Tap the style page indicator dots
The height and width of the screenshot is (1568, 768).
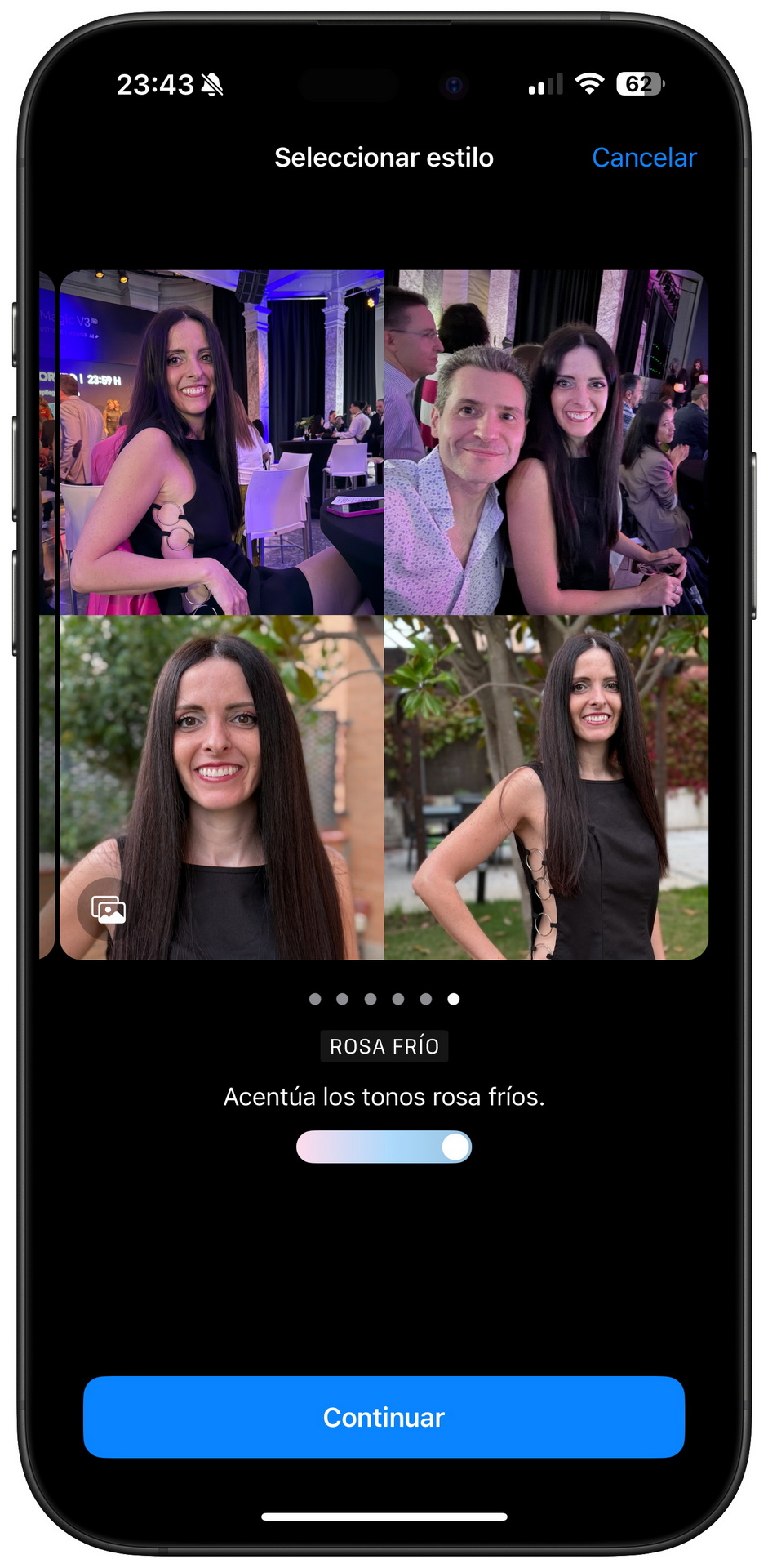(384, 999)
